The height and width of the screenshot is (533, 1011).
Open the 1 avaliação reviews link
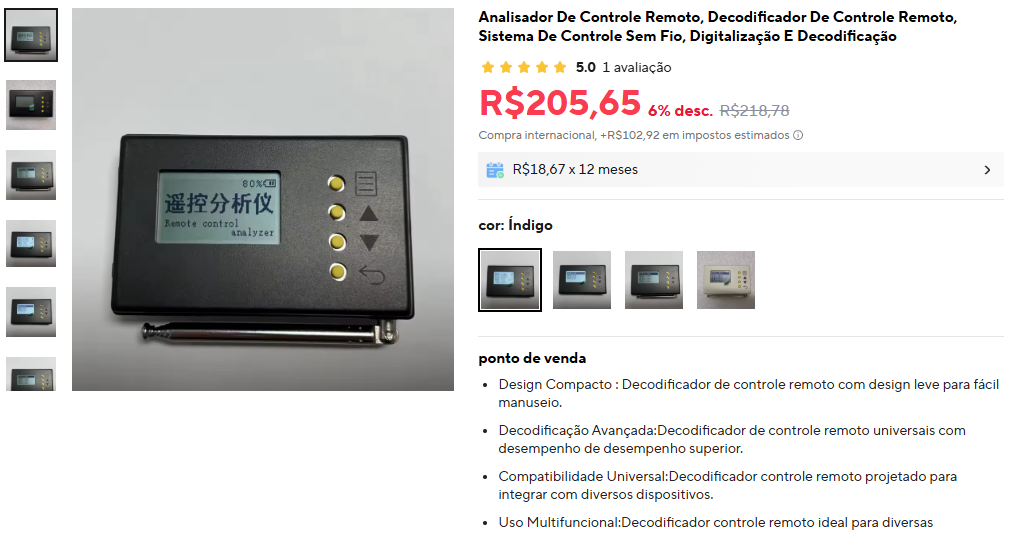[x=637, y=68]
